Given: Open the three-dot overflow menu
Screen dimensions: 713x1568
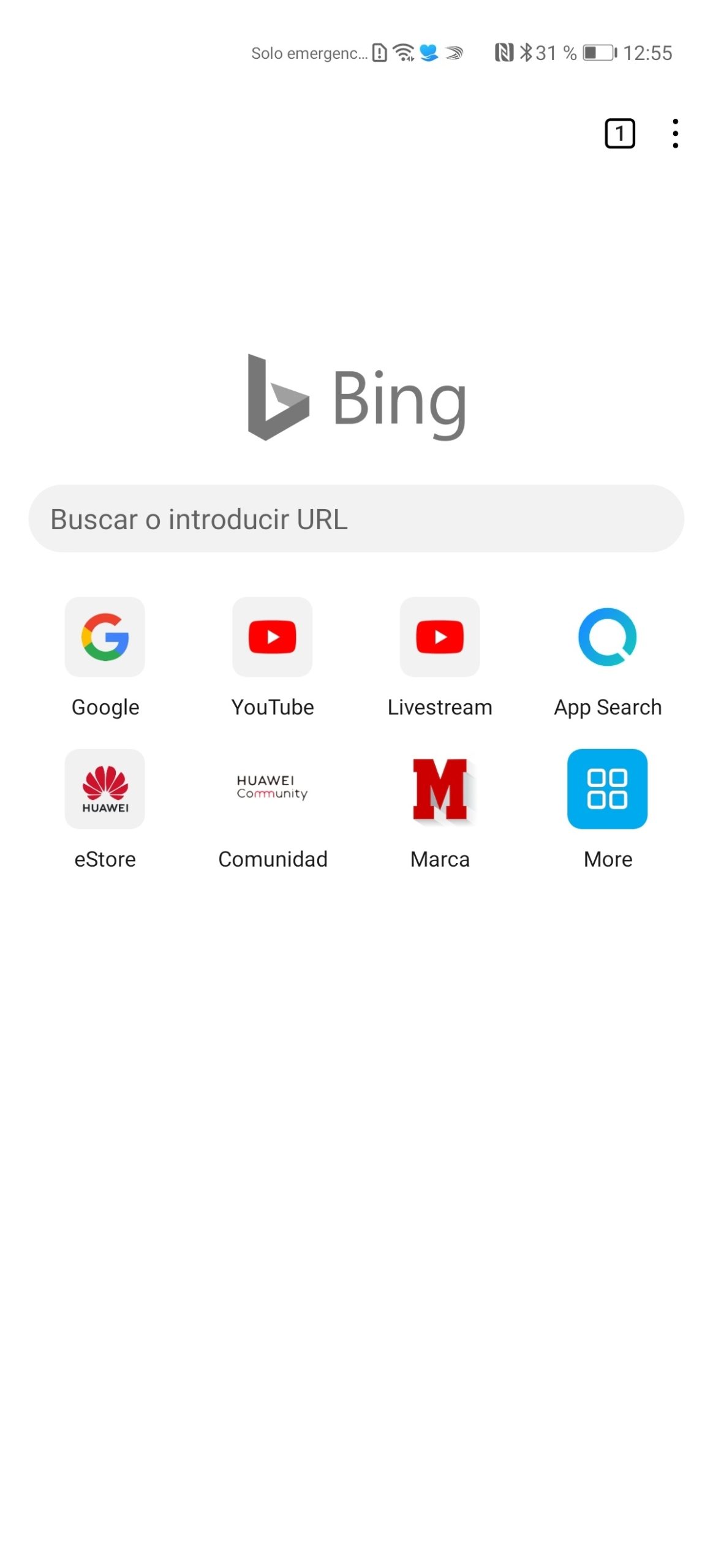Looking at the screenshot, I should pyautogui.click(x=674, y=134).
